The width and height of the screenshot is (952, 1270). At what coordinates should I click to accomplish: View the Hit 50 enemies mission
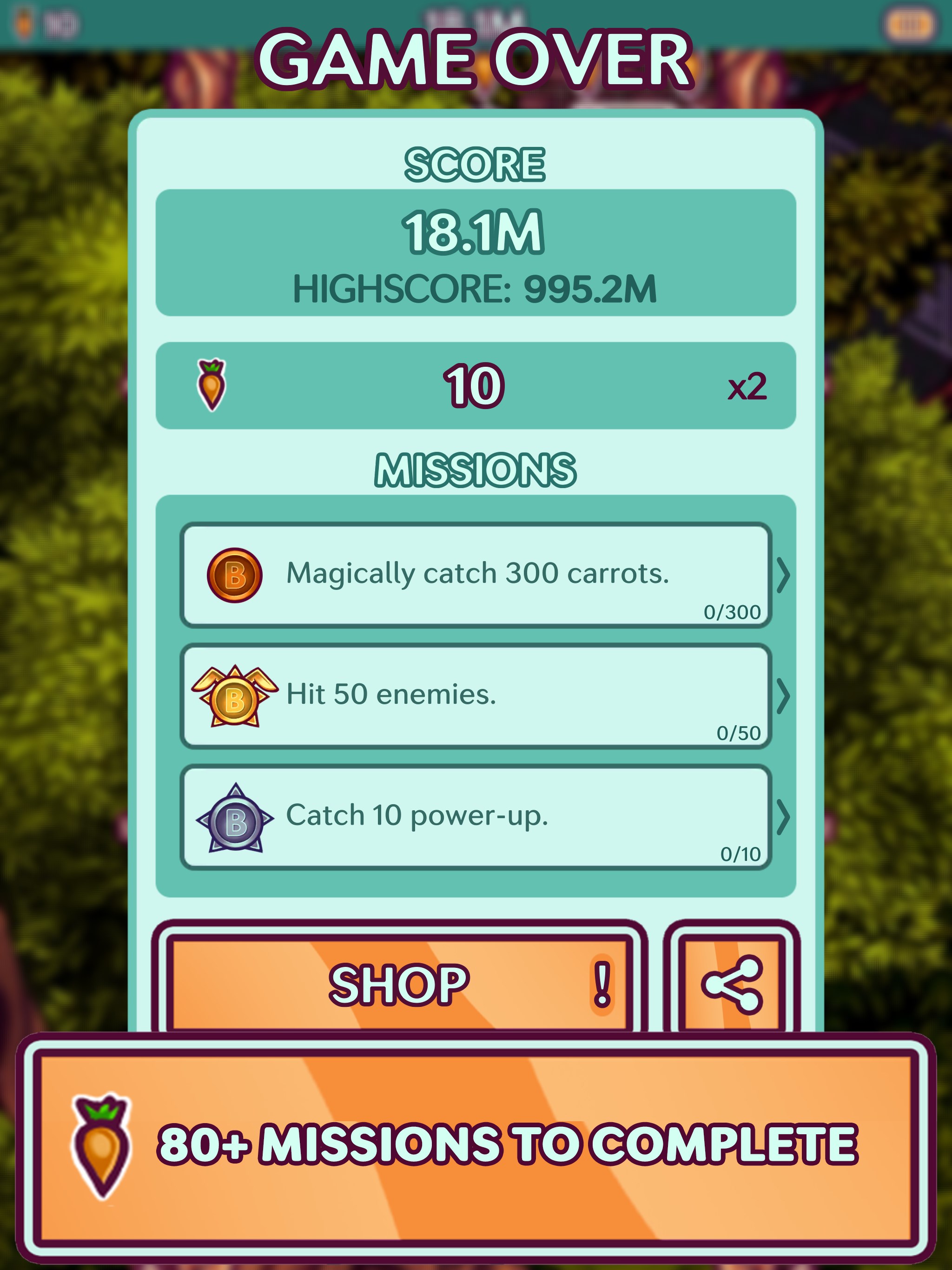pos(476,696)
